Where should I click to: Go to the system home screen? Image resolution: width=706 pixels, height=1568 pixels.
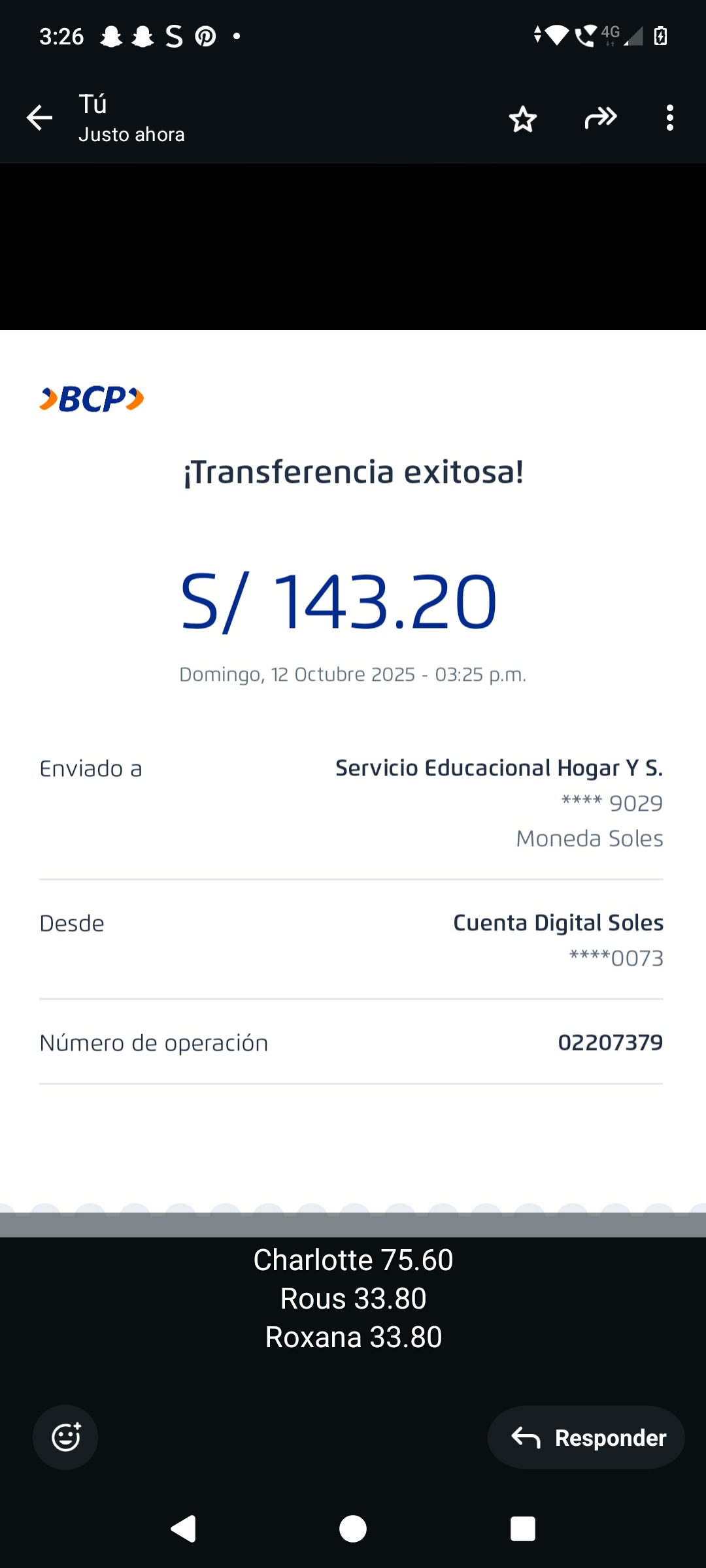353,1529
